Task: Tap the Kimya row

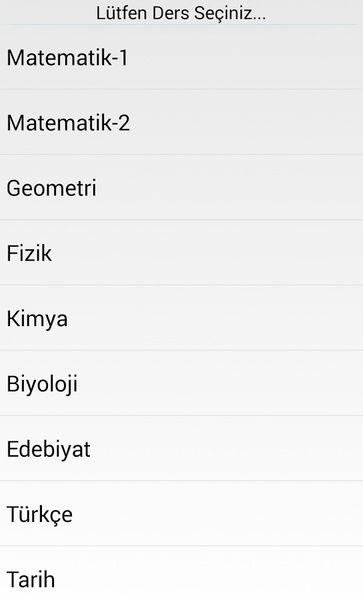Action: coord(181,318)
